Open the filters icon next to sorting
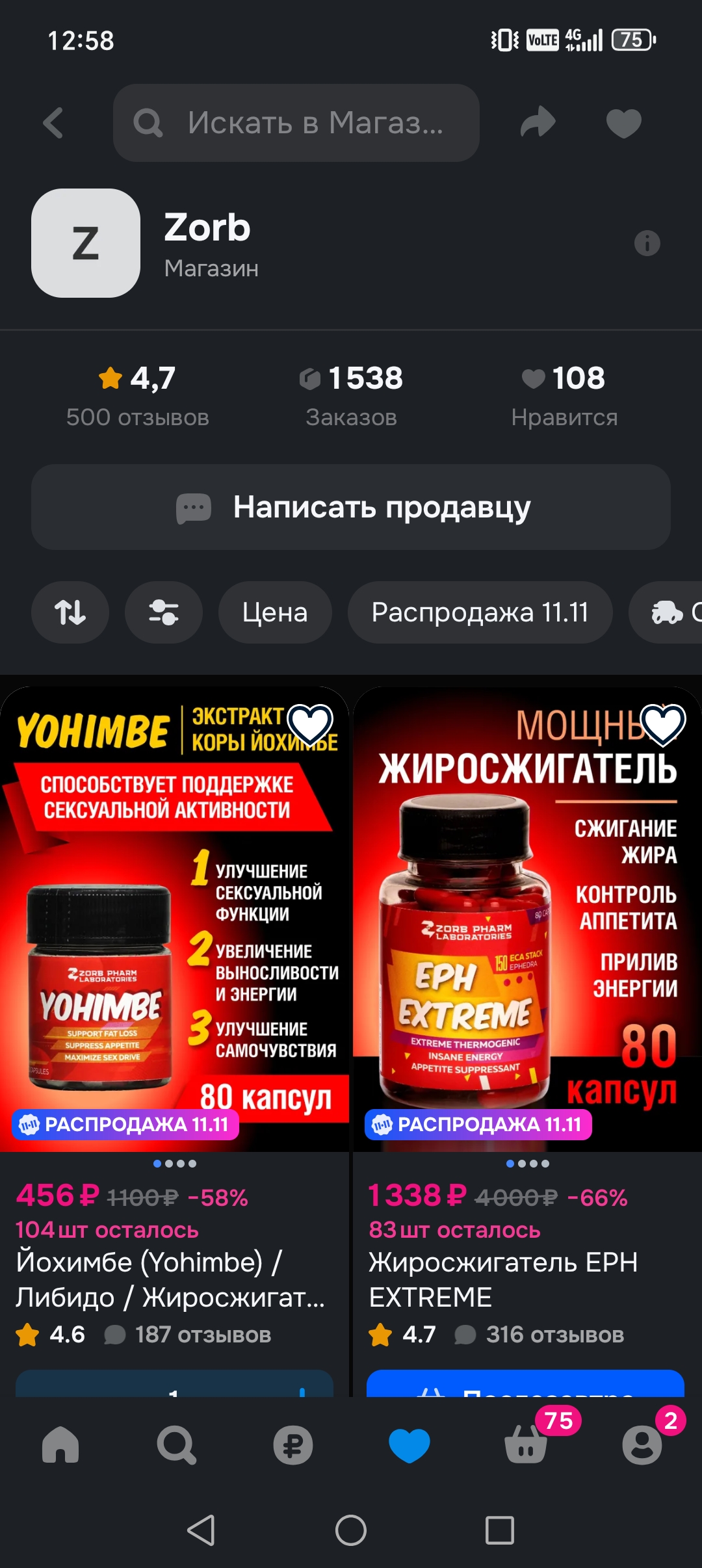The width and height of the screenshot is (702, 1568). (163, 612)
